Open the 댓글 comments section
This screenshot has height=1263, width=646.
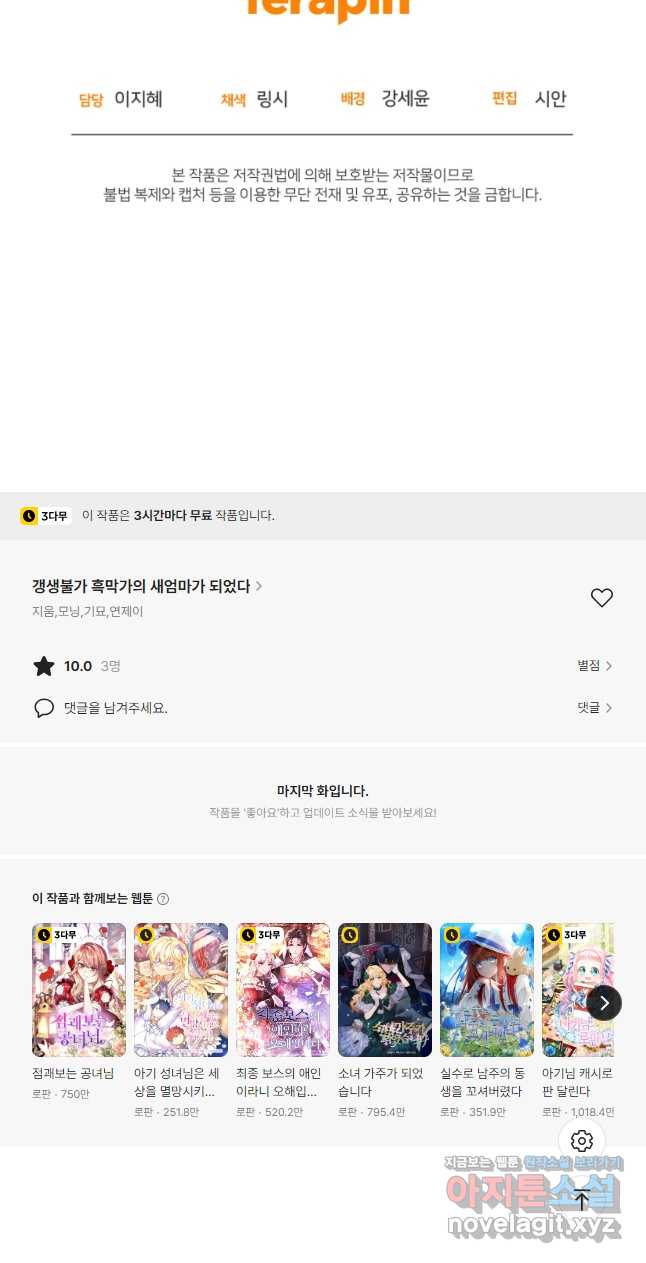click(594, 708)
